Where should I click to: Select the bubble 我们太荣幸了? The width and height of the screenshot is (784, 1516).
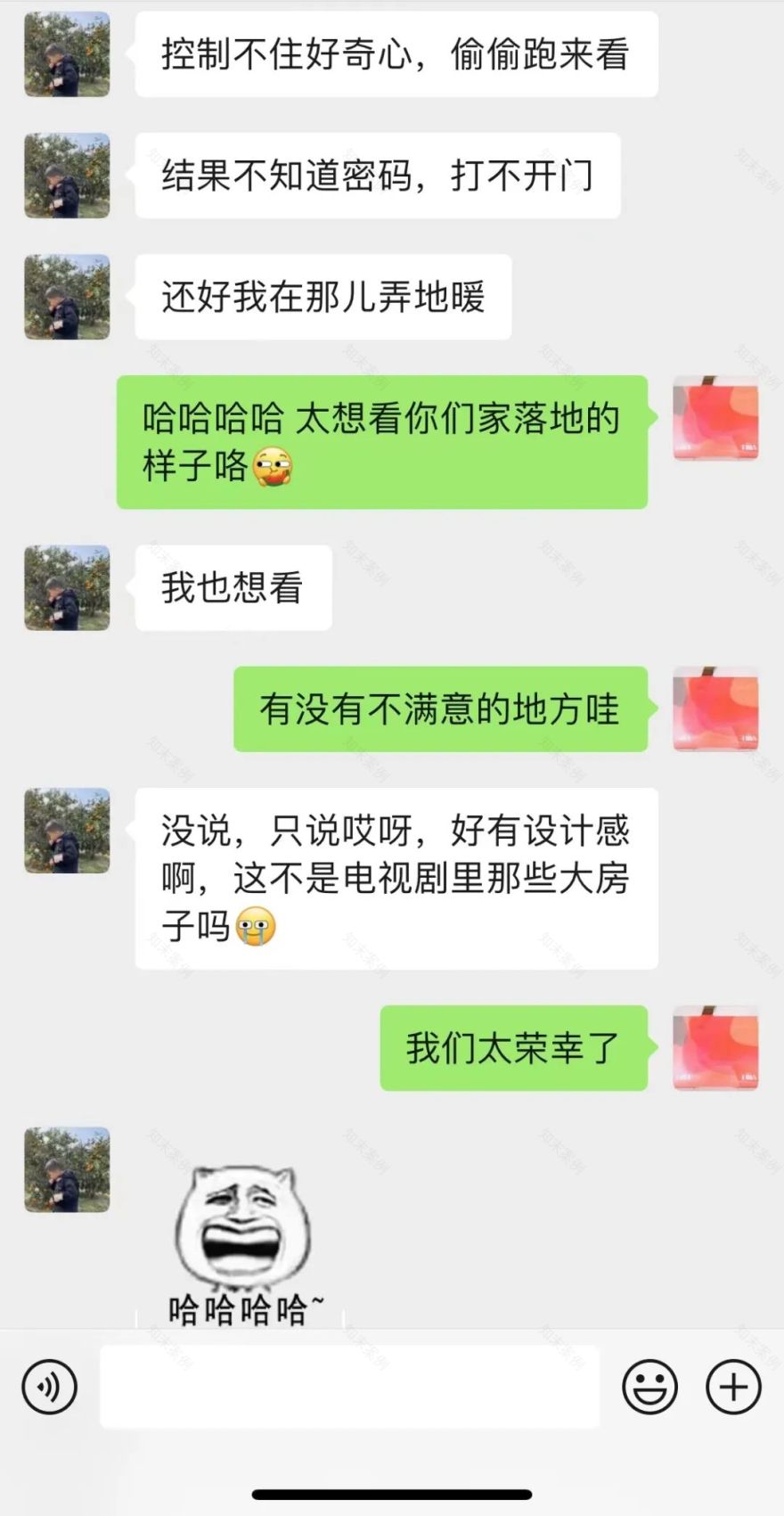512,1049
